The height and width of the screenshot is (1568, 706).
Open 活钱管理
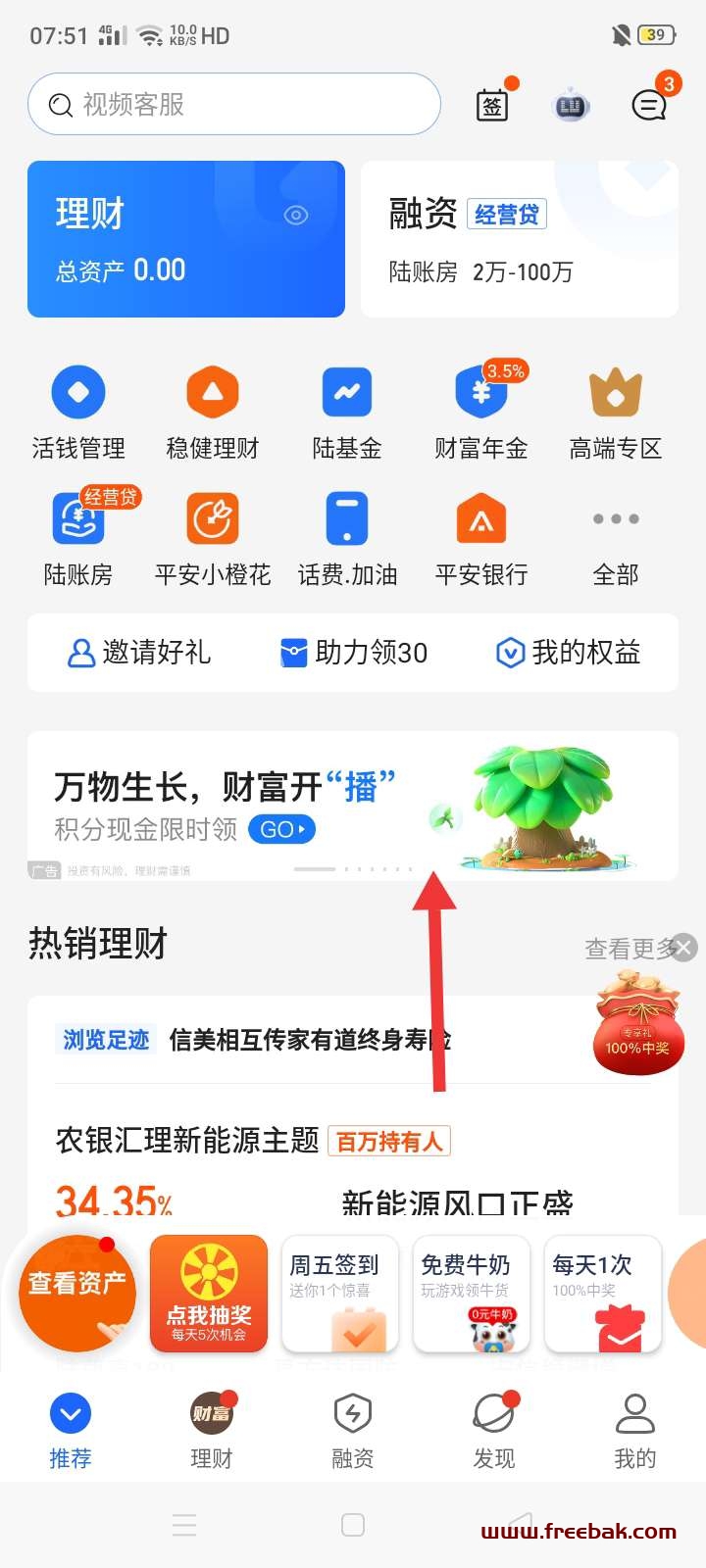(x=78, y=413)
